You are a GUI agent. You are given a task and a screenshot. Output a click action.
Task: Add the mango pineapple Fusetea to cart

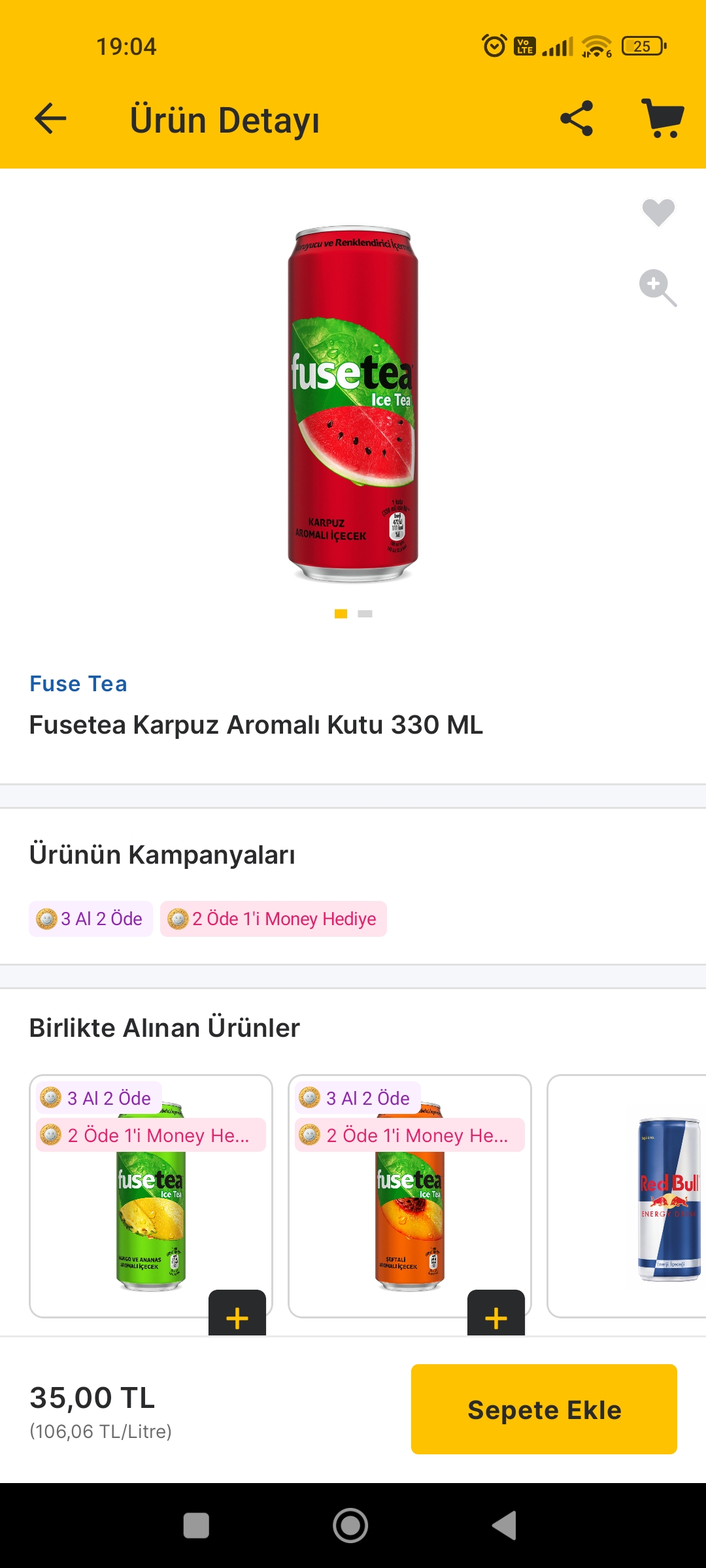(x=237, y=1315)
